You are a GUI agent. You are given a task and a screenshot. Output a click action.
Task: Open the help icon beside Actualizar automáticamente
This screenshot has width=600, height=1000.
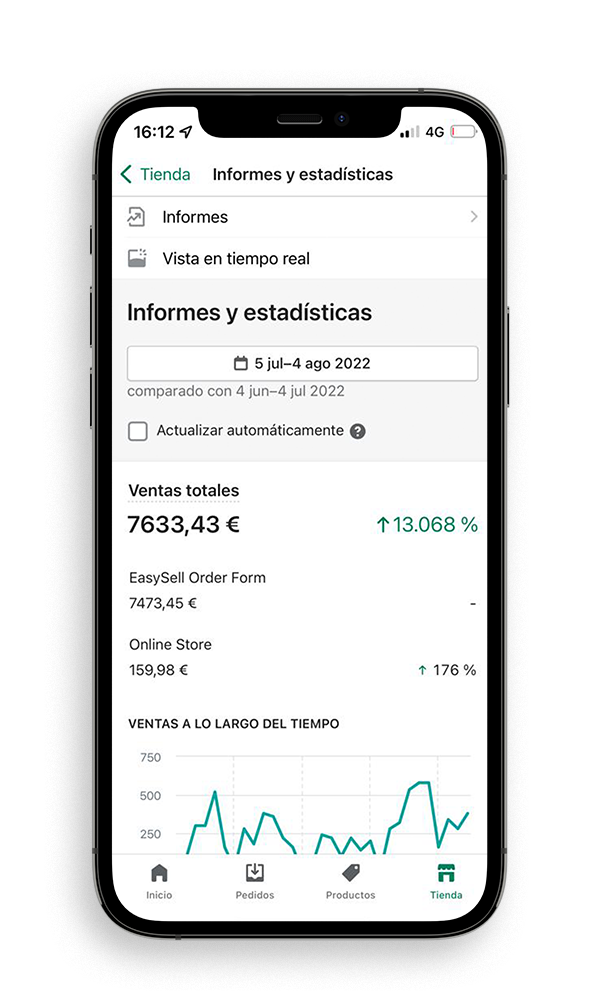[358, 432]
